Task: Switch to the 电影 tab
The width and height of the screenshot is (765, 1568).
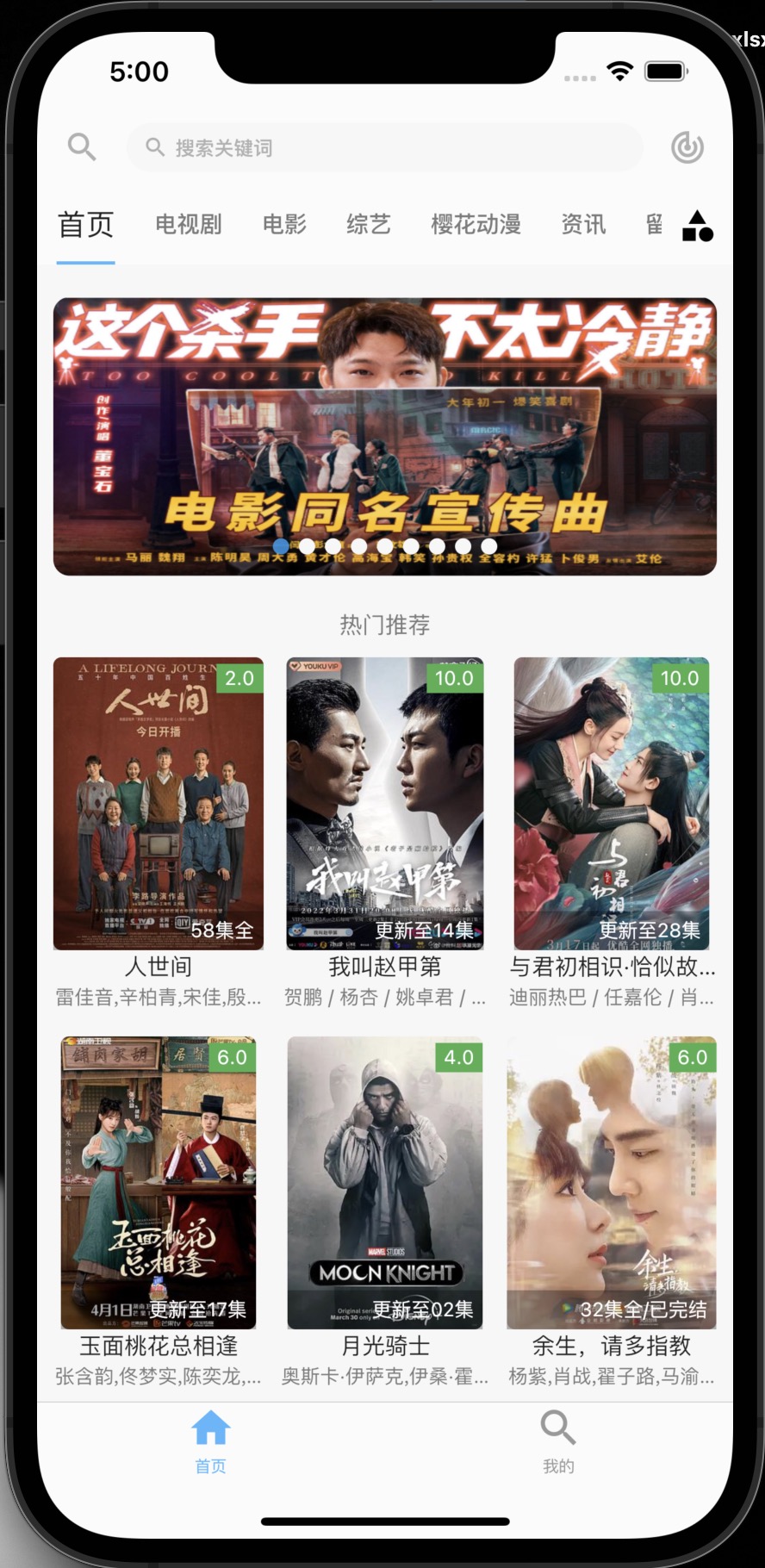Action: tap(284, 225)
